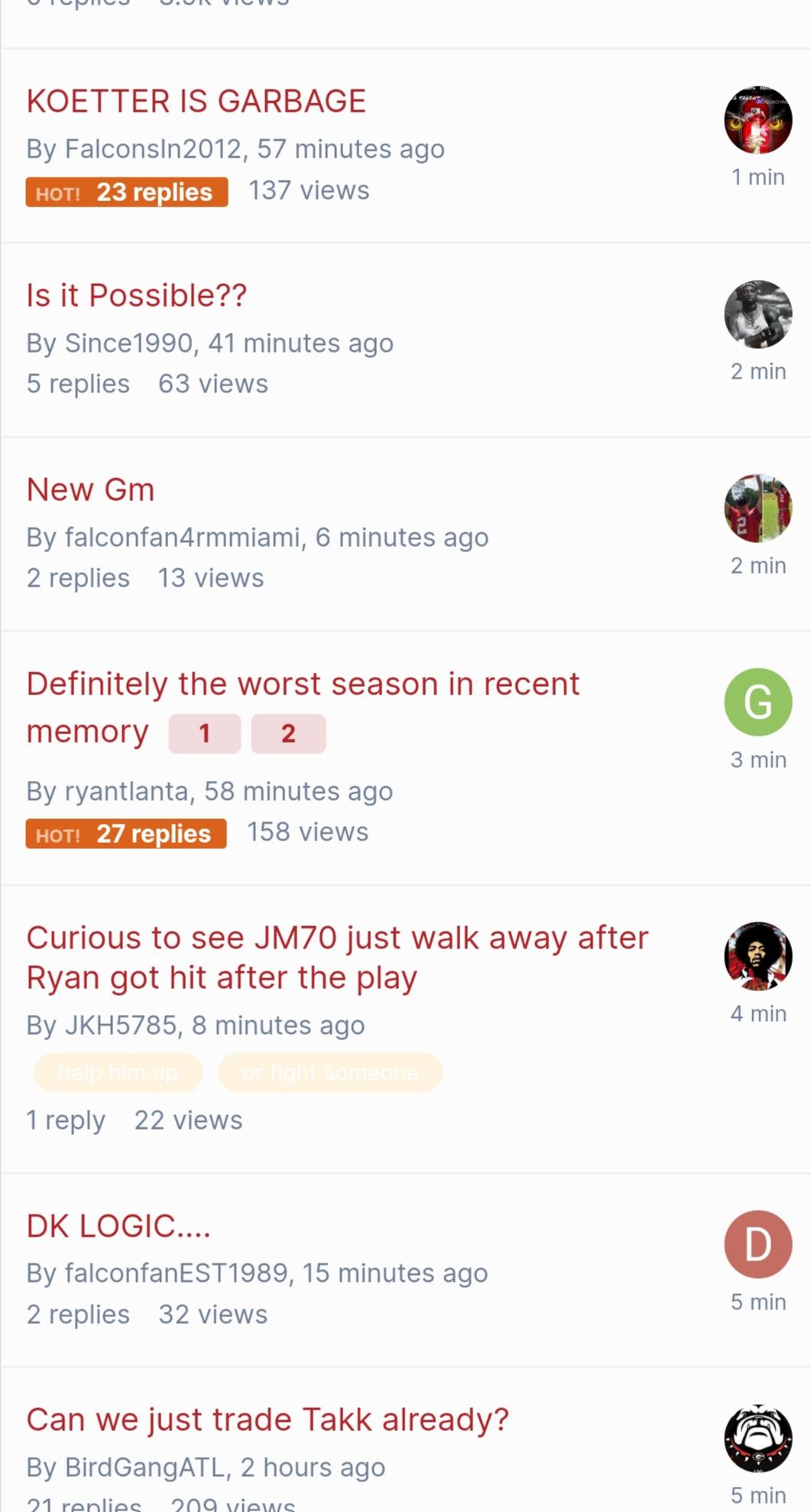811x1512 pixels.
Task: Open the New Gm thread
Action: 90,489
